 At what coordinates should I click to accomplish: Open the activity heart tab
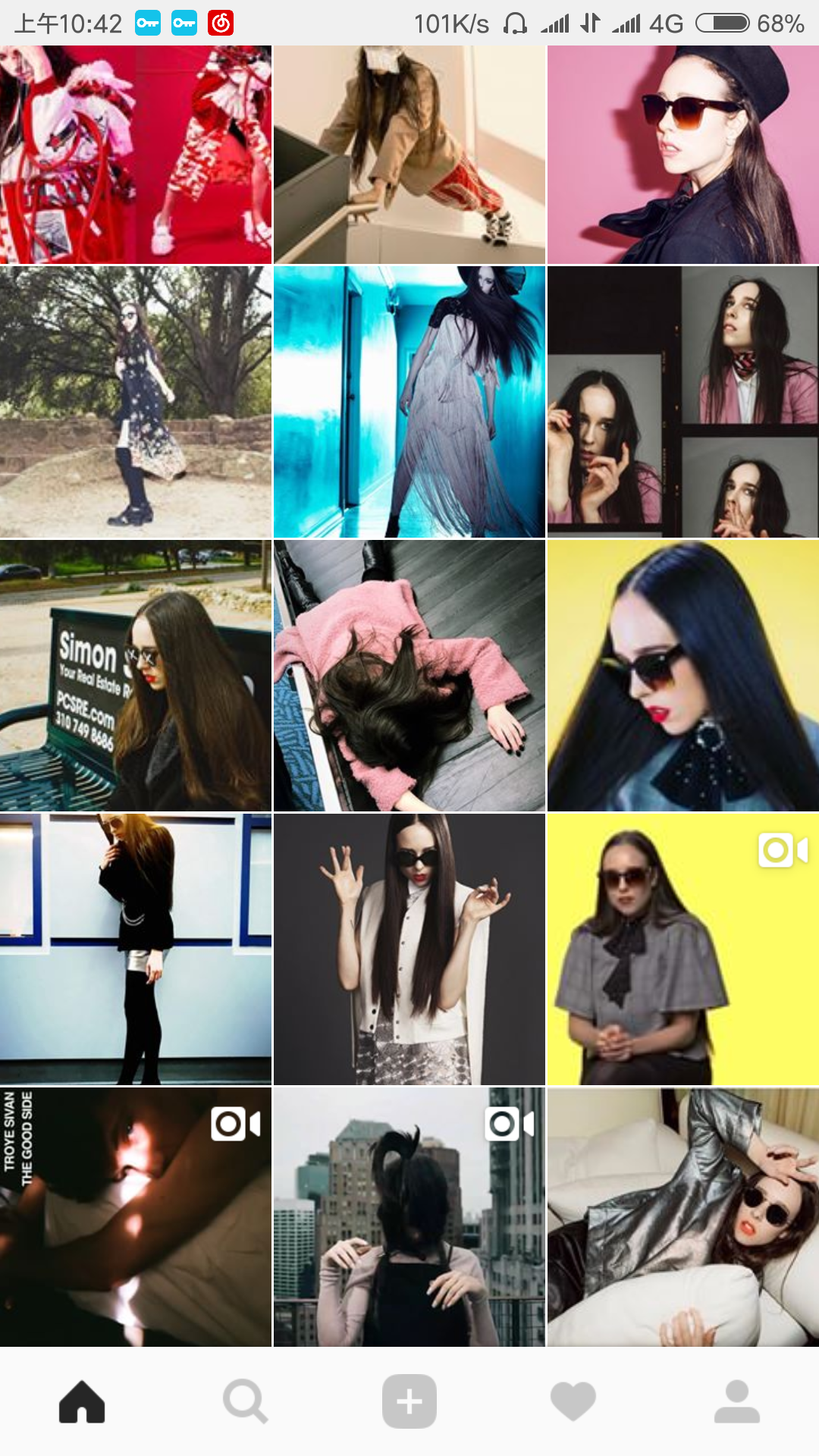(573, 1401)
